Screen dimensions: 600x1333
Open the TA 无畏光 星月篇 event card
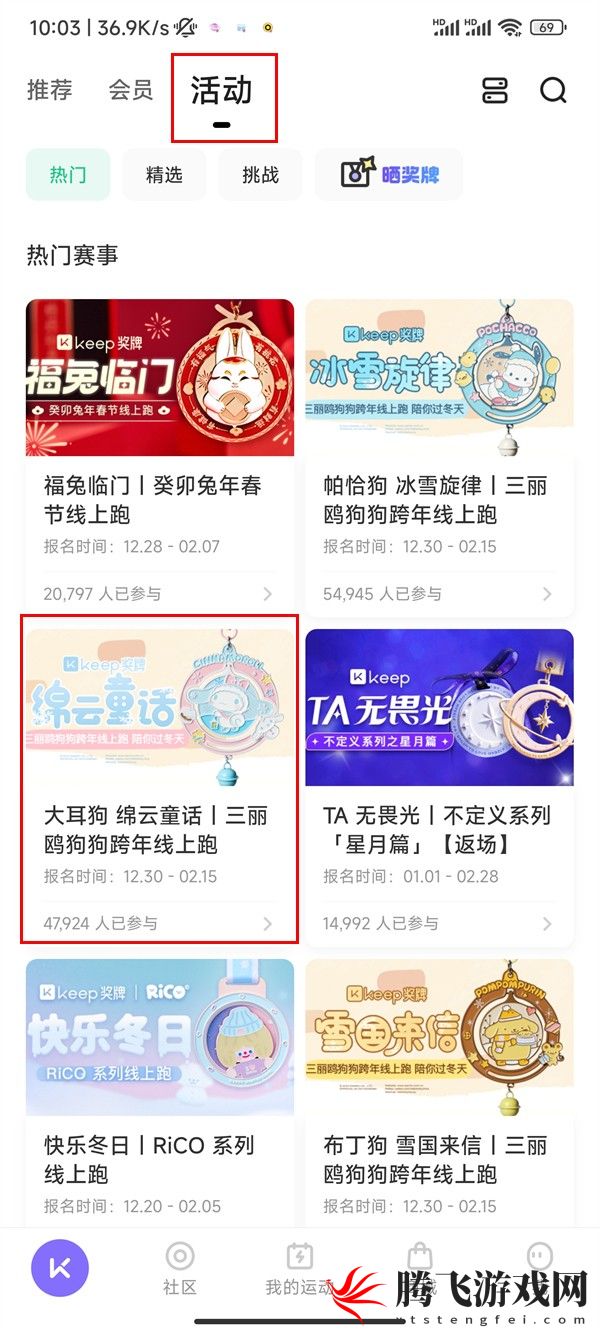point(439,785)
